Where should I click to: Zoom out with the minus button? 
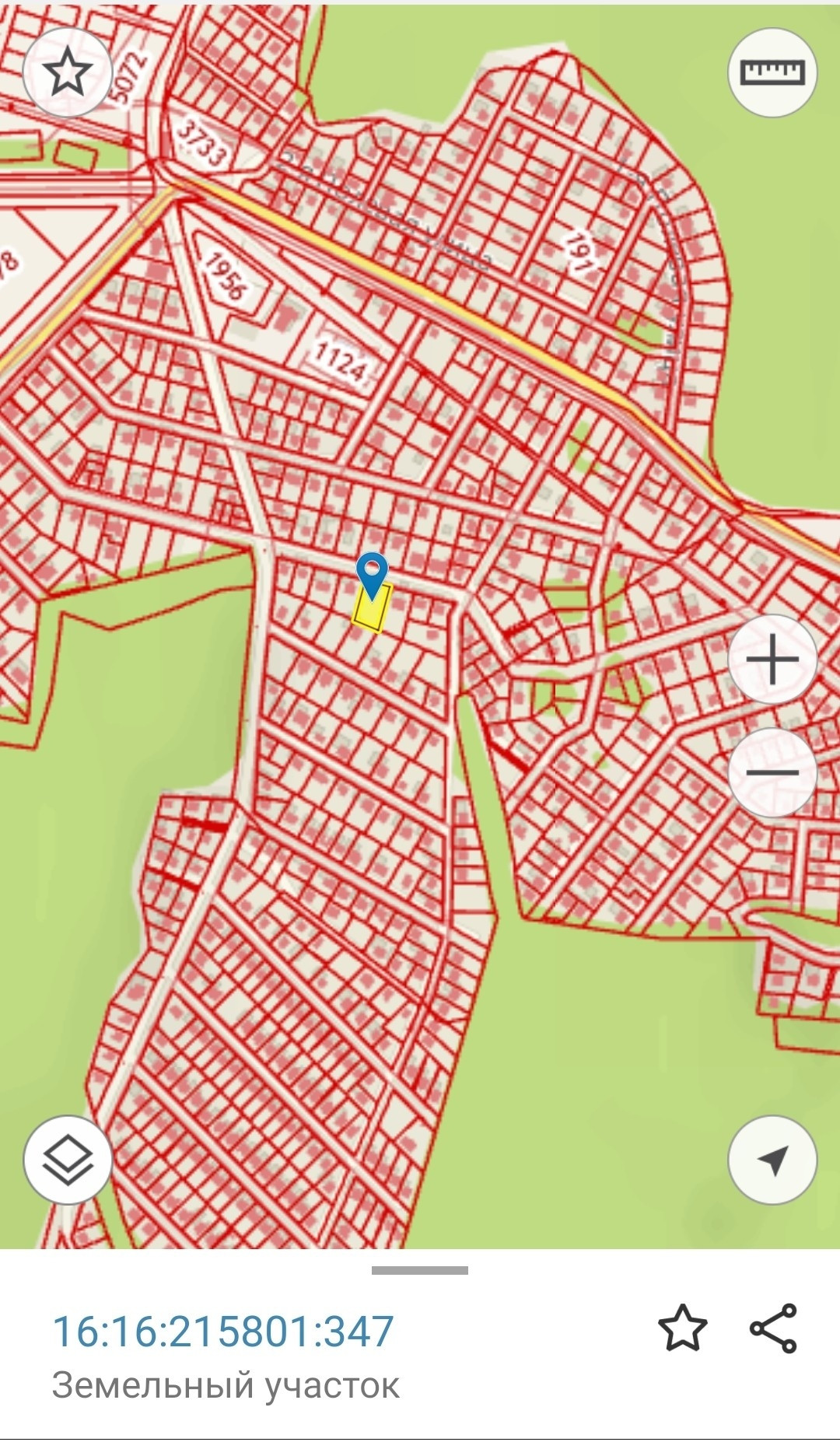tap(772, 772)
